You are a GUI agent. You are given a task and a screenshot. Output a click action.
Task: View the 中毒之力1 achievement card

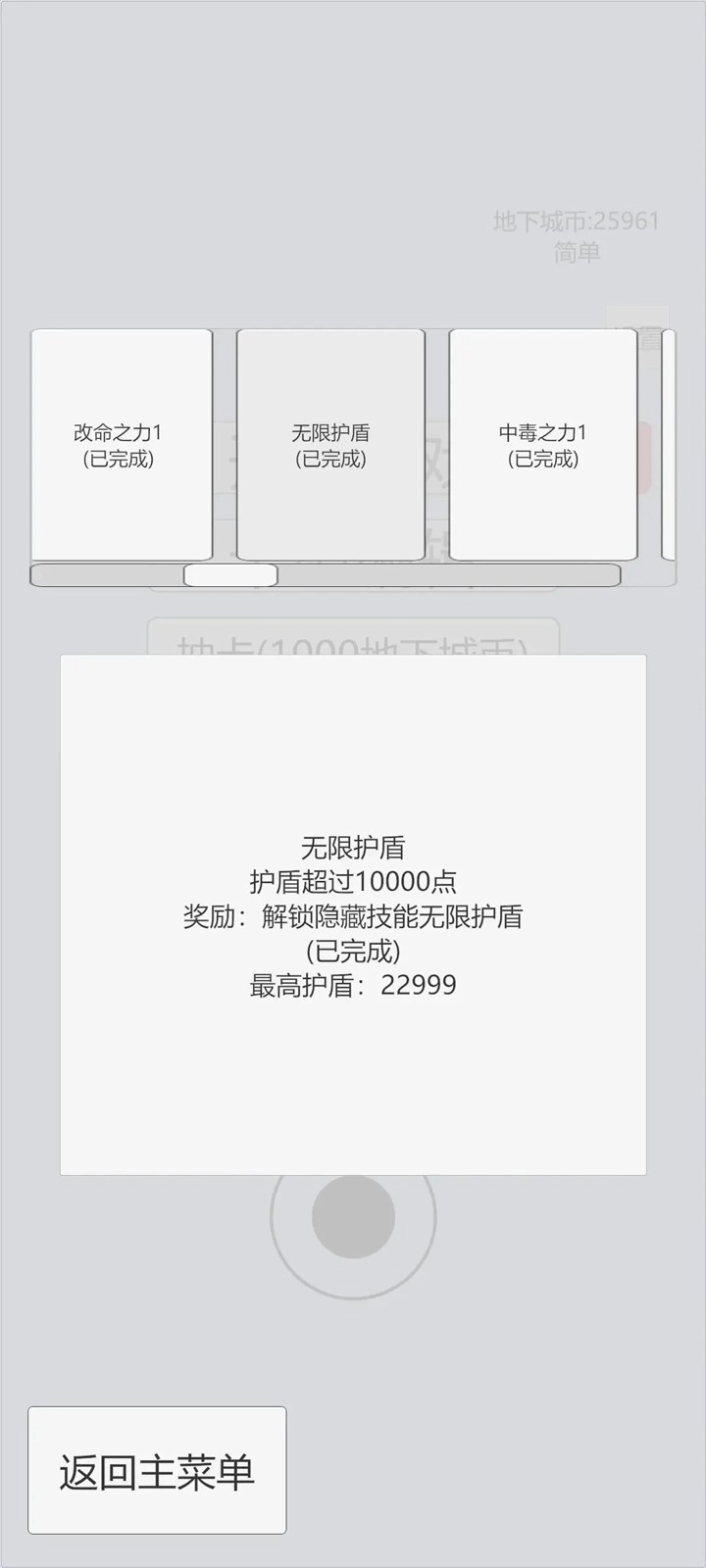tap(542, 444)
